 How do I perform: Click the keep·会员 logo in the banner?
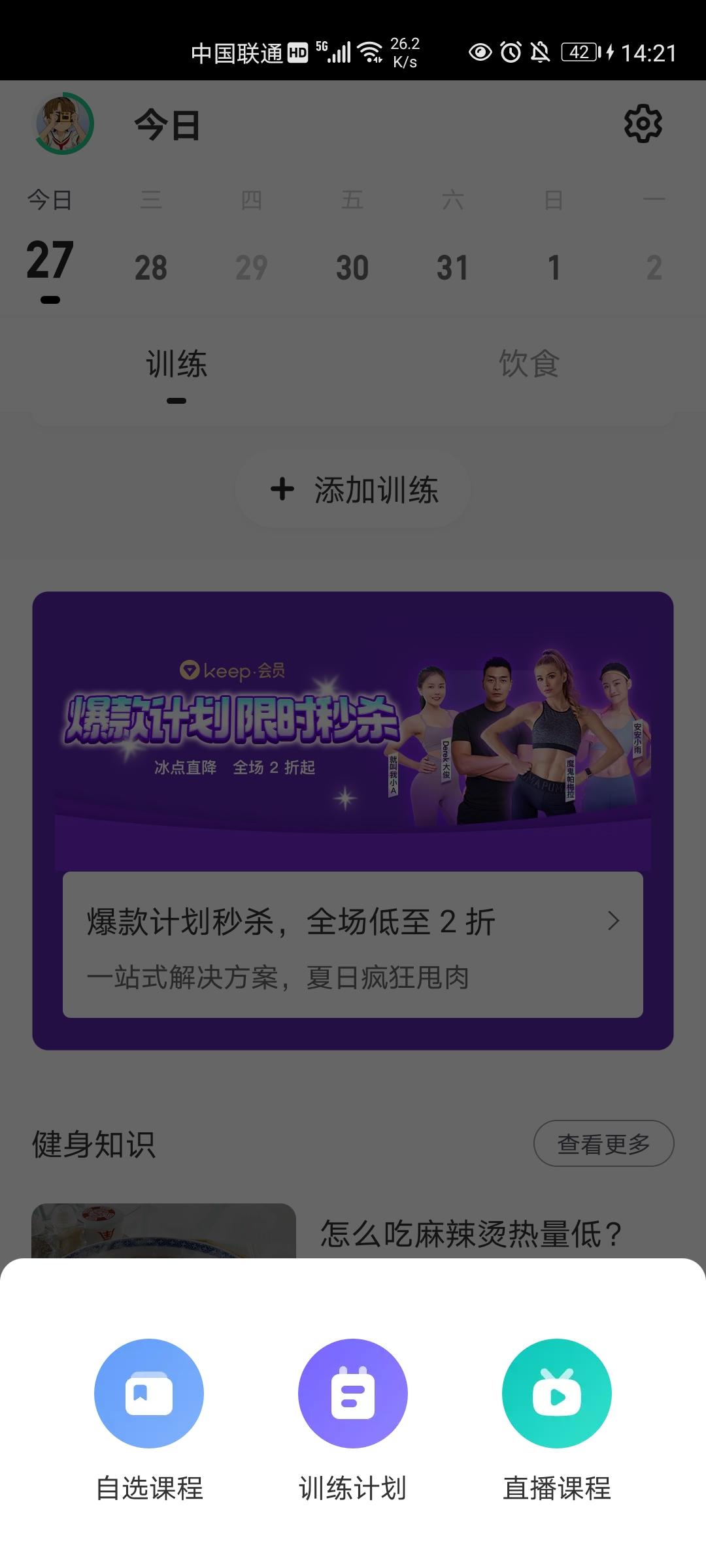(235, 668)
